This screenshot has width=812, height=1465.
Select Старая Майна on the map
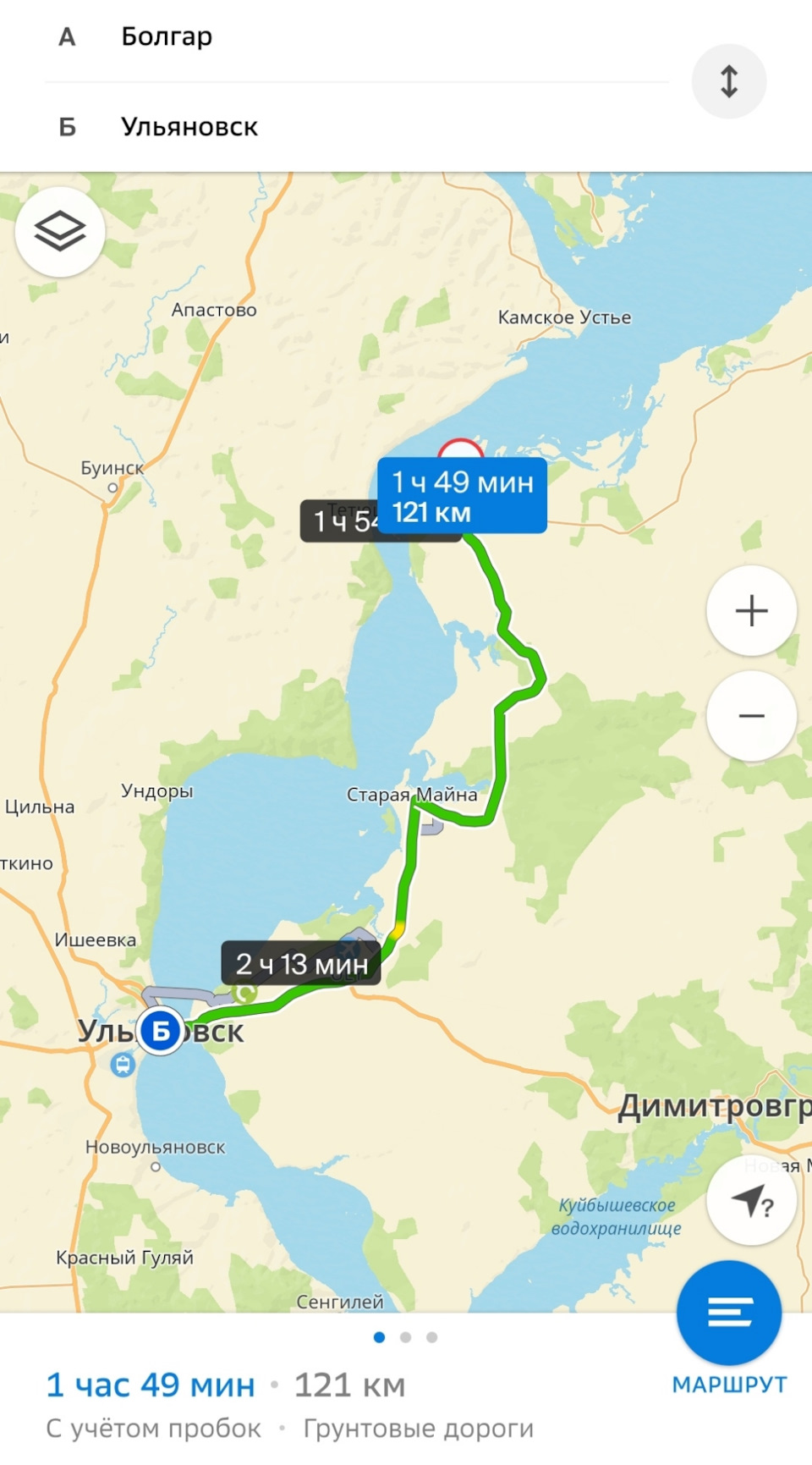click(x=410, y=796)
